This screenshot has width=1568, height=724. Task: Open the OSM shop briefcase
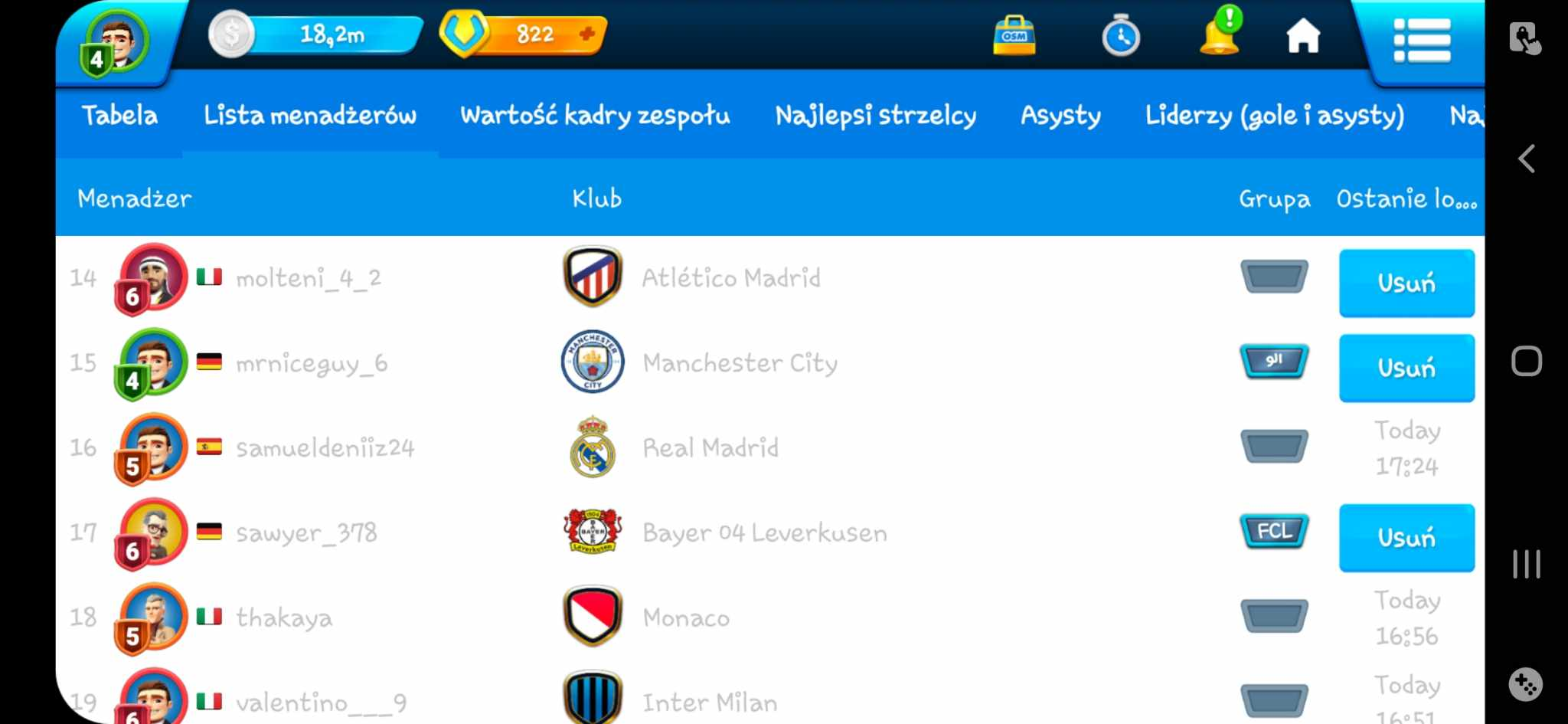[1014, 36]
